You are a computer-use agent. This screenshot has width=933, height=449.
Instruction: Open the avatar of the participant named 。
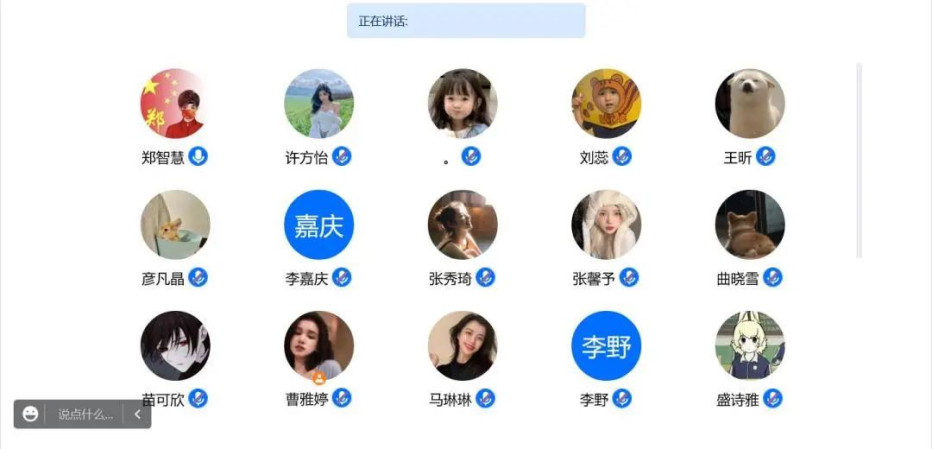click(463, 103)
